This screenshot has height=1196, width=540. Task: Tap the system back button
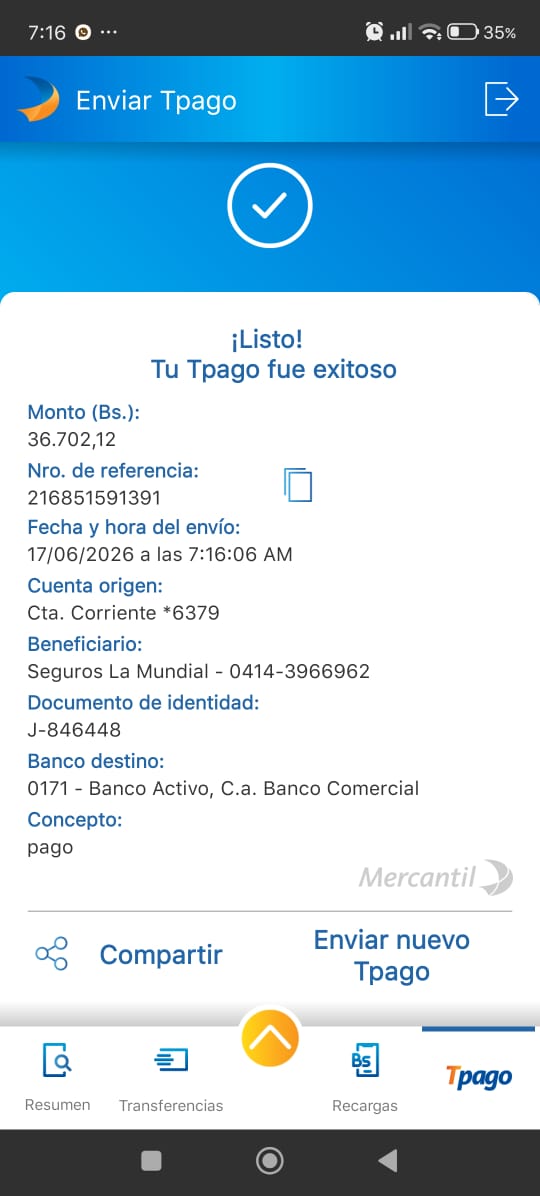click(388, 1161)
